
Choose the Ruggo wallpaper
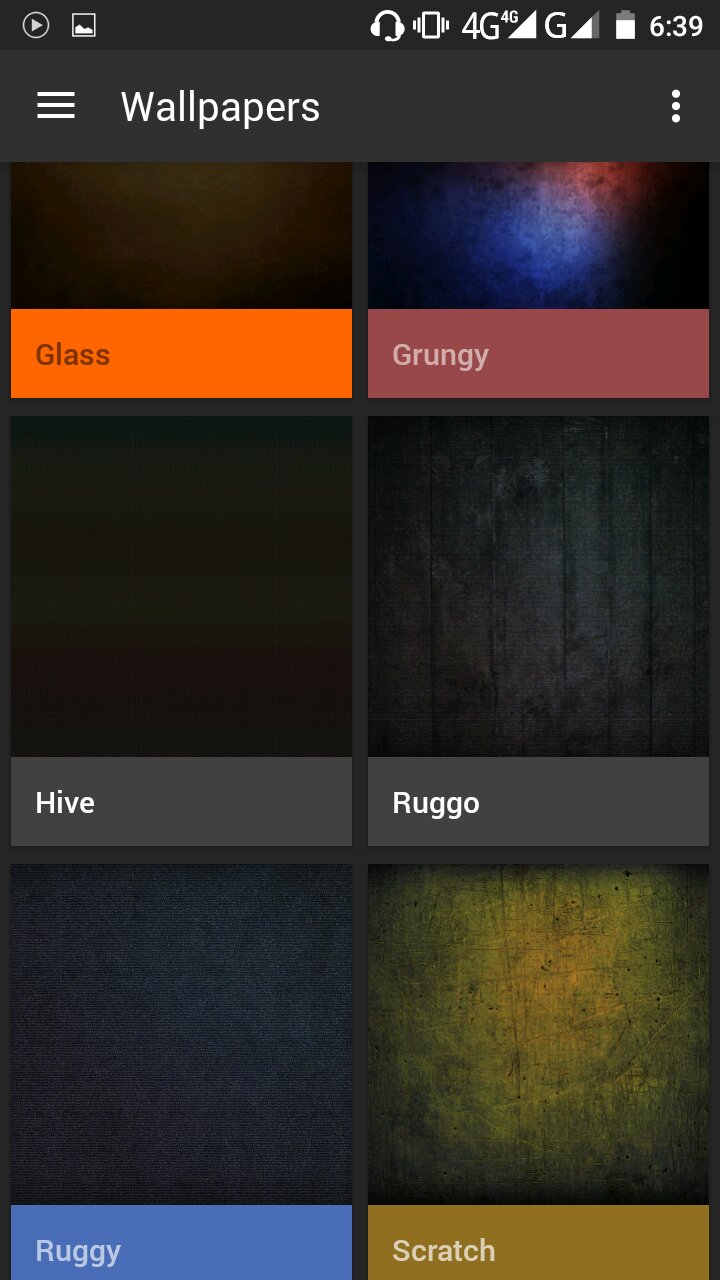click(538, 630)
